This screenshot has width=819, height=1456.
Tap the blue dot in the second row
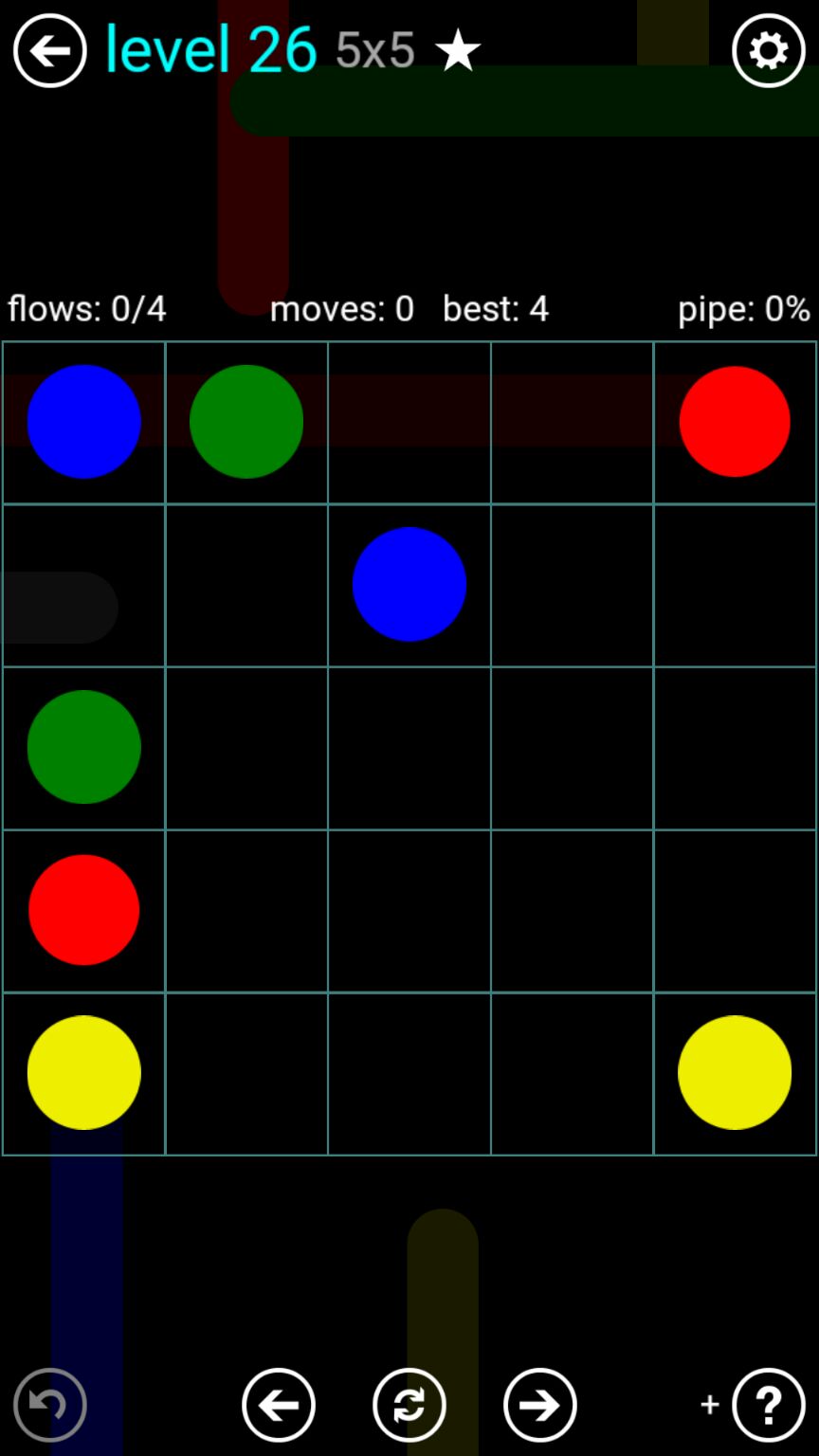pos(409,584)
